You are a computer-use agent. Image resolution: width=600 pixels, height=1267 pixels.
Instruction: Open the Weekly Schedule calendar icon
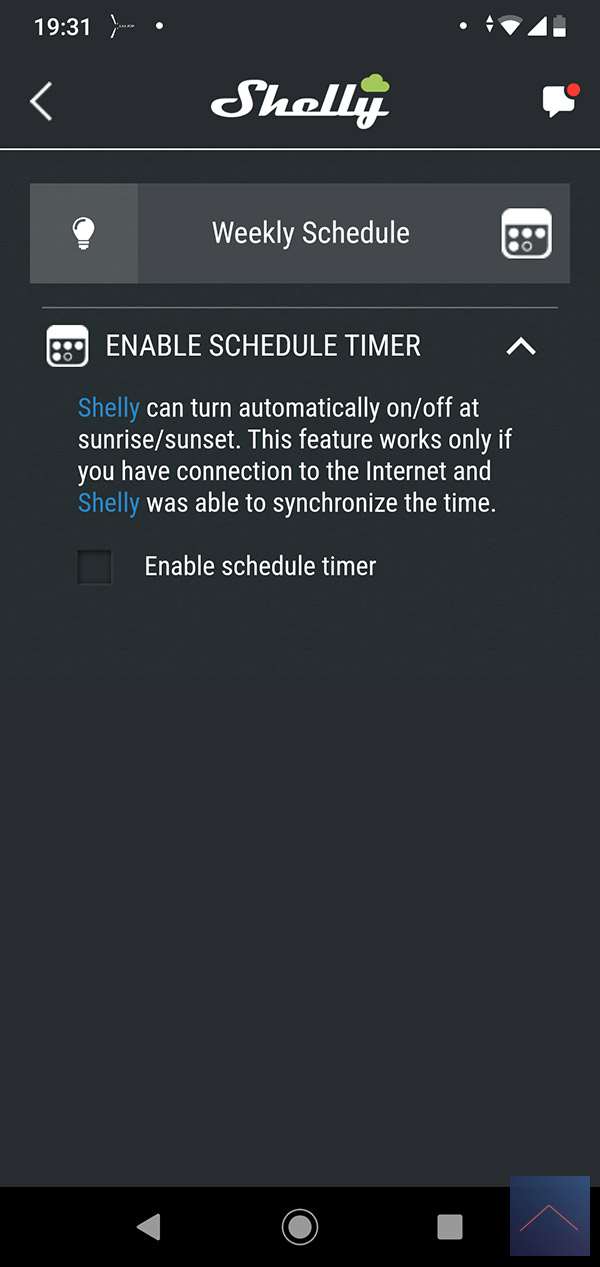(526, 233)
